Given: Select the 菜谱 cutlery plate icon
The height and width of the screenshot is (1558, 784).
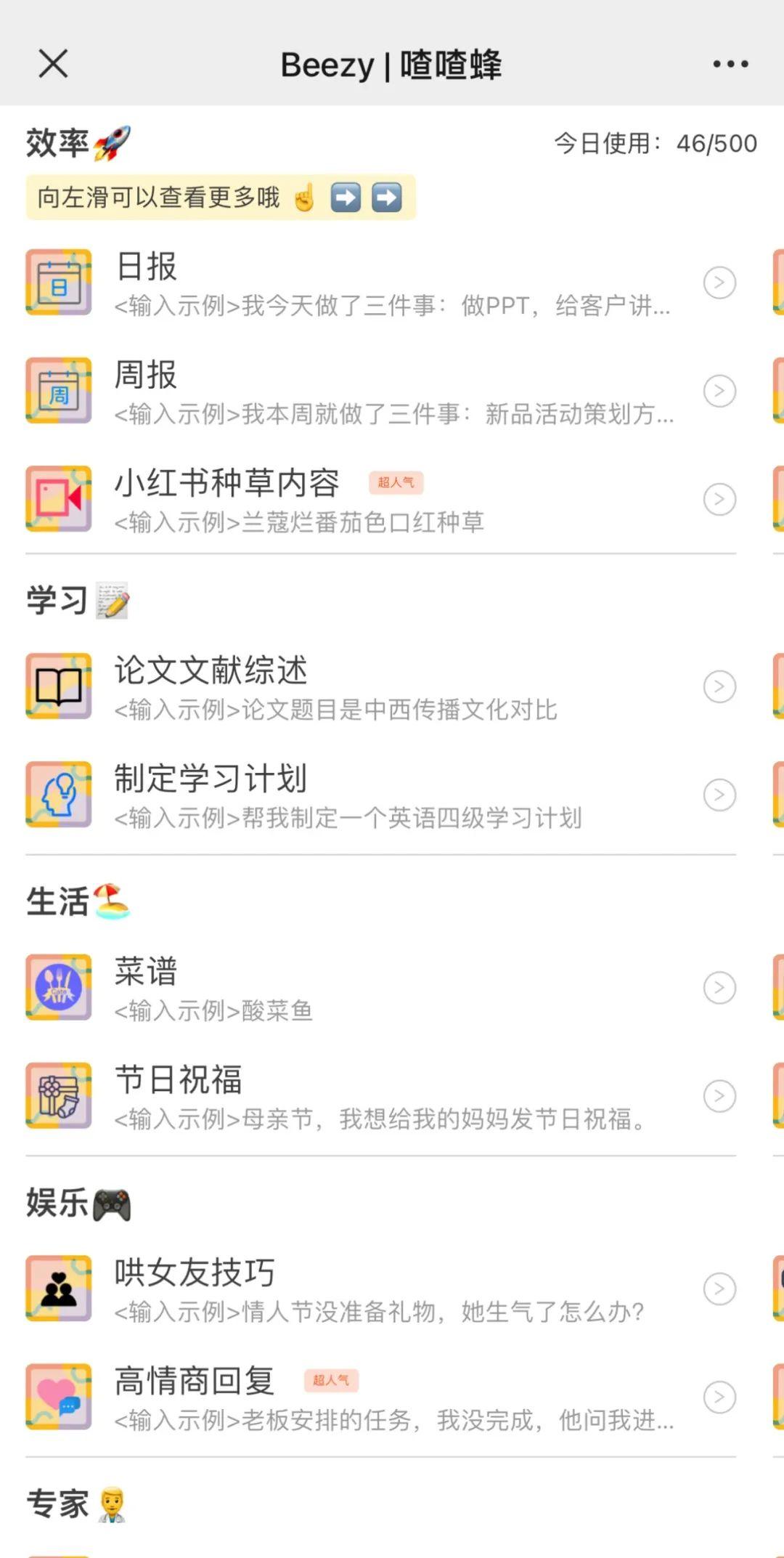Looking at the screenshot, I should point(58,986).
